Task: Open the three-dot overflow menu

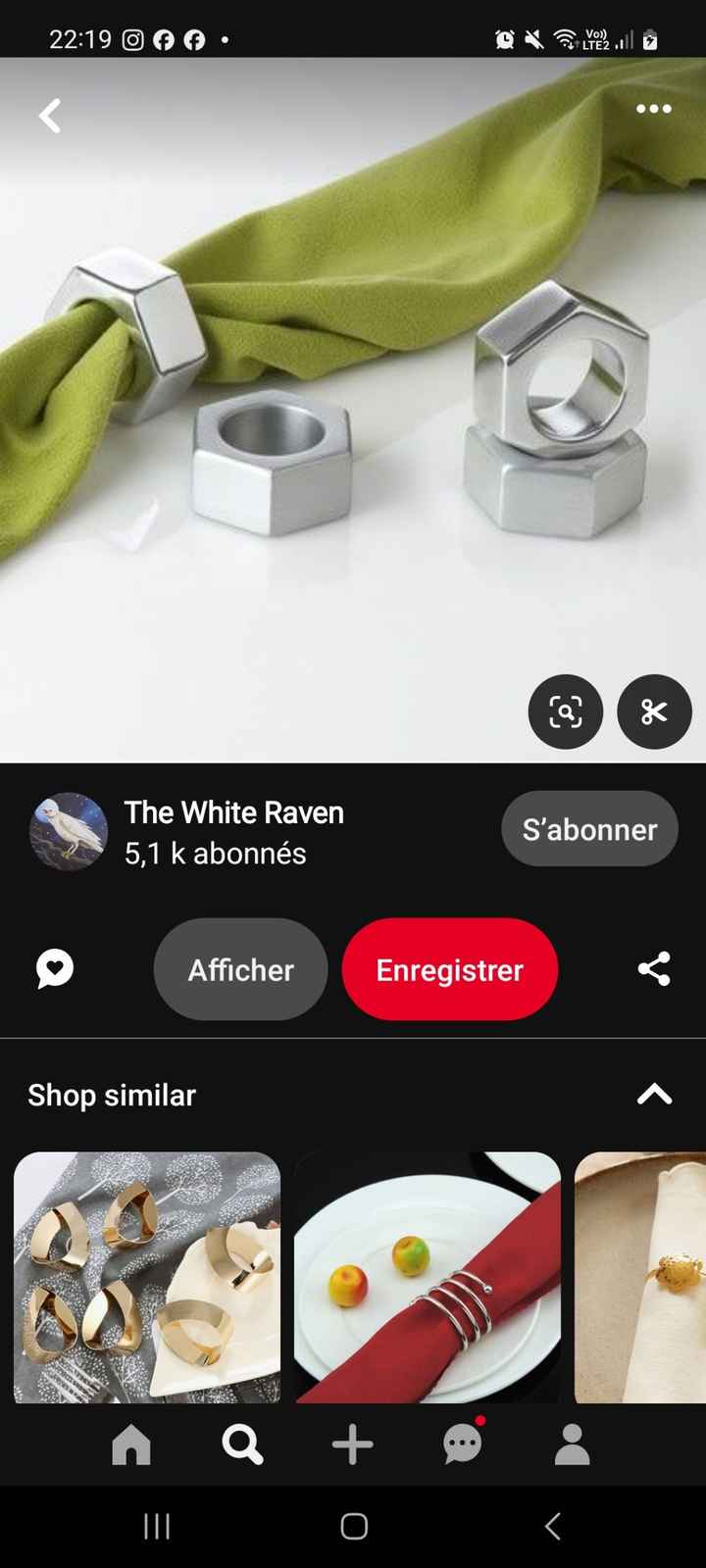Action: 654,109
